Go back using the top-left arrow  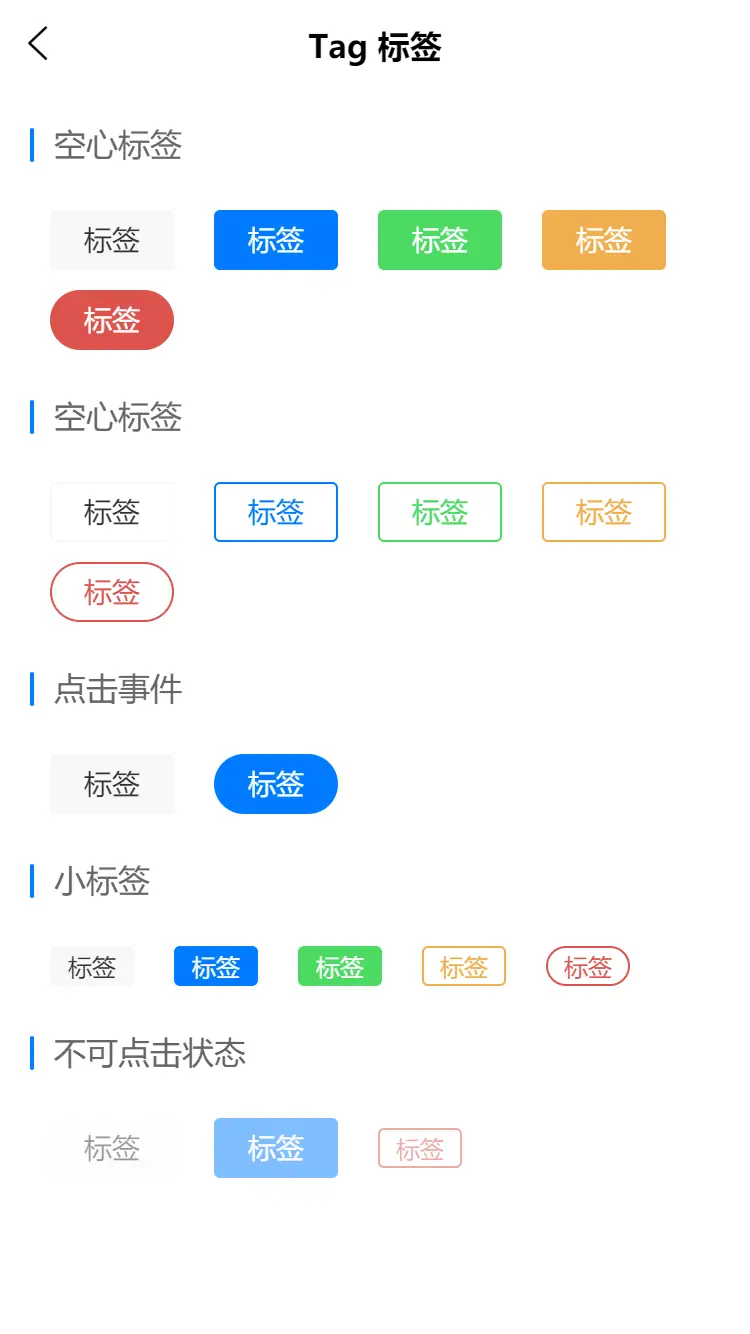38,44
